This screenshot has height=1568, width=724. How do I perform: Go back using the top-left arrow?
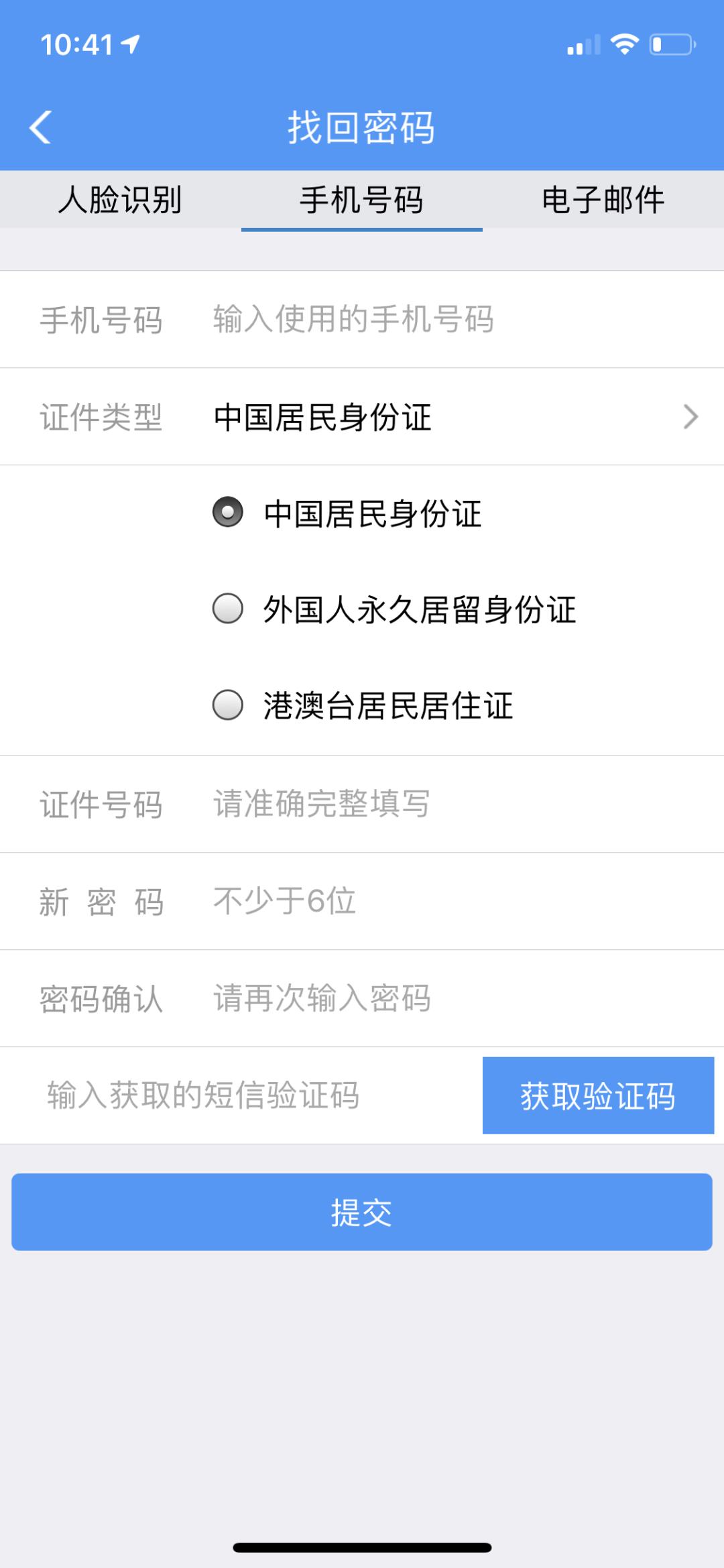[40, 127]
